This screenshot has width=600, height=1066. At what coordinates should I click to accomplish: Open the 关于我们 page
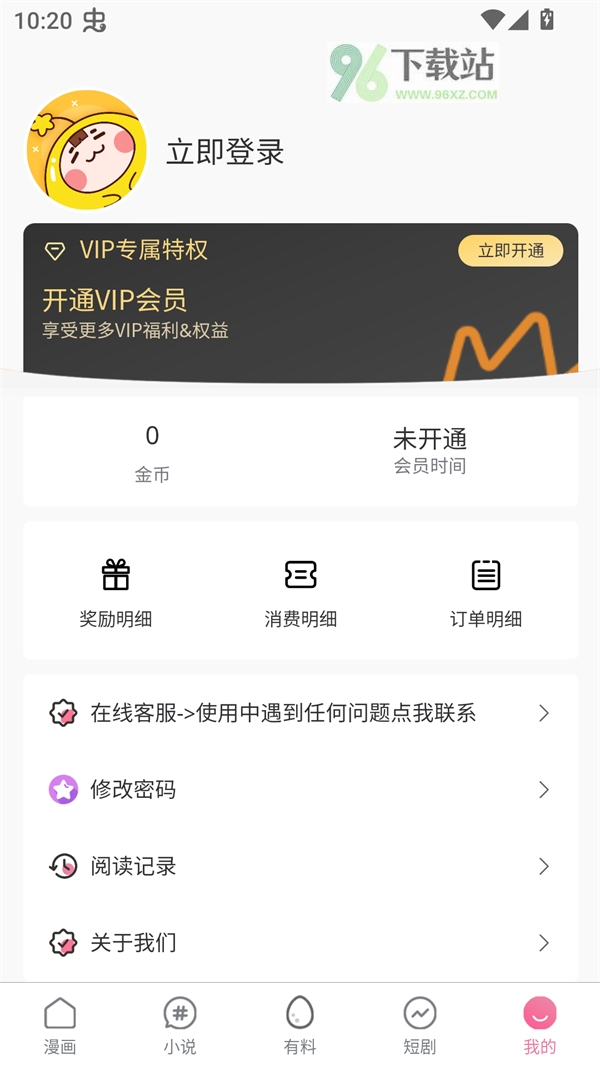click(x=300, y=942)
